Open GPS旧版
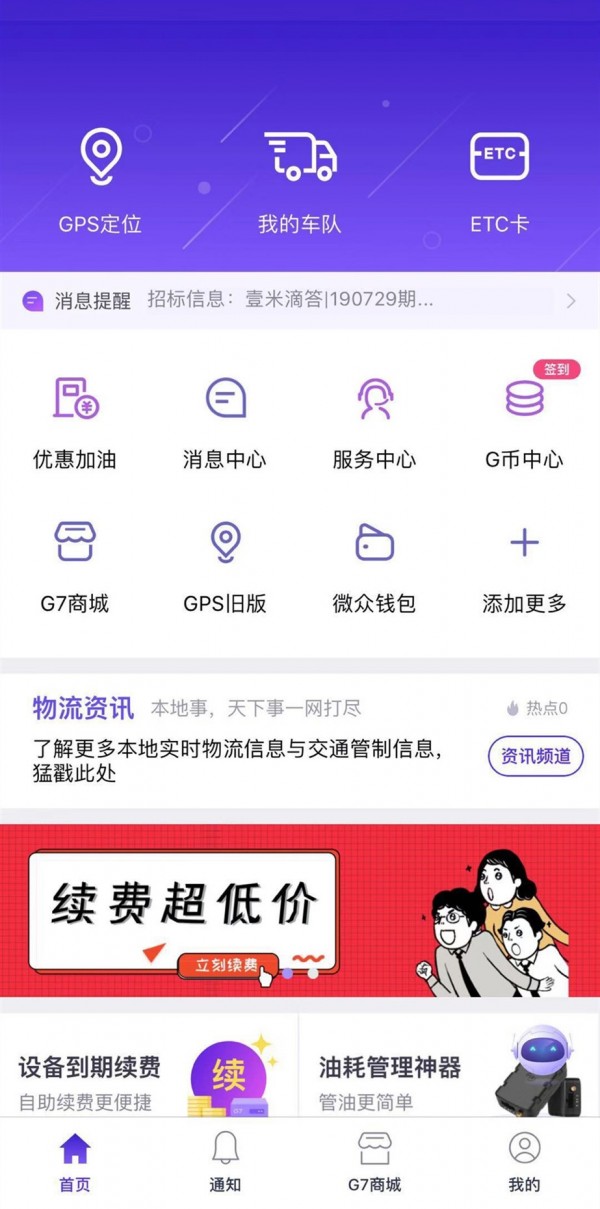The width and height of the screenshot is (600, 1209). (225, 565)
